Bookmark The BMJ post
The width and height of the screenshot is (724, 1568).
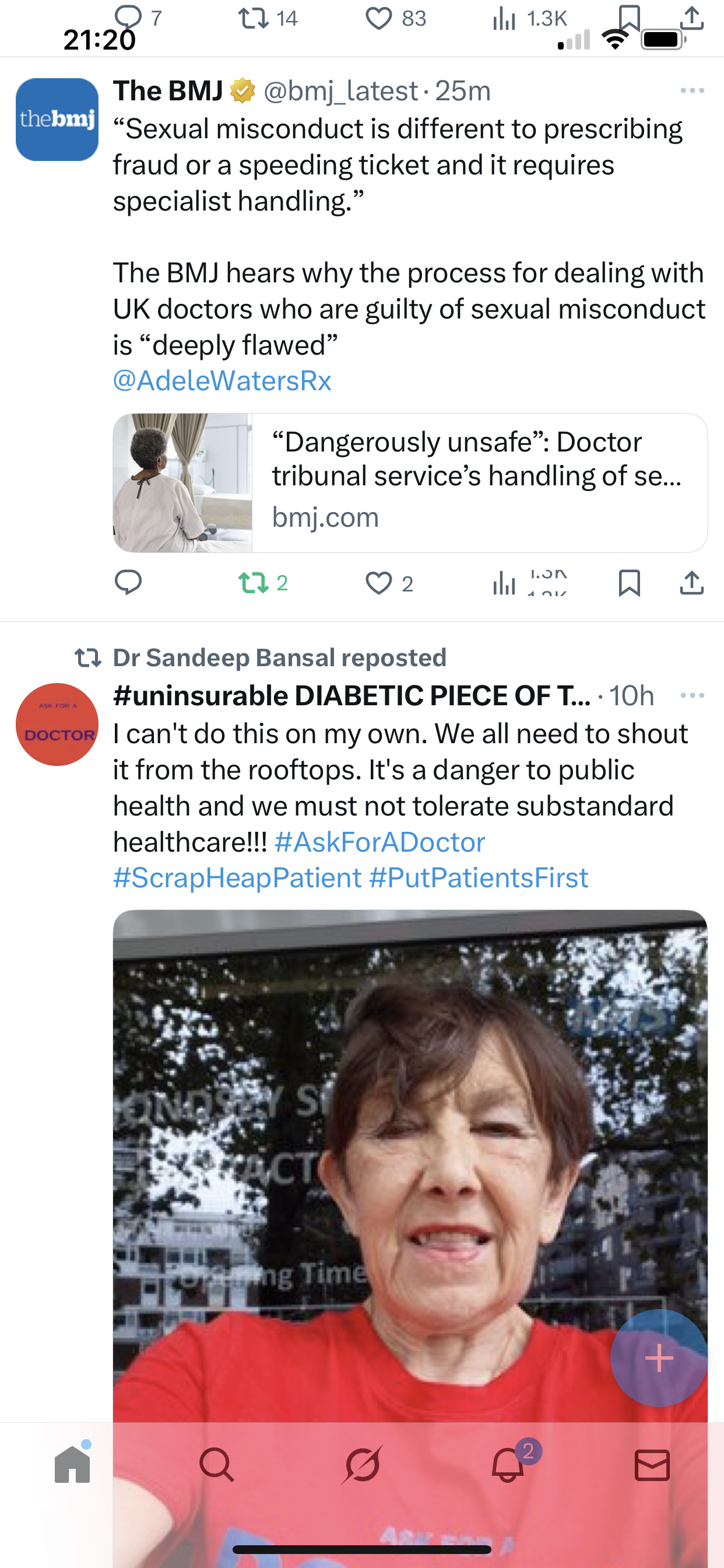[x=628, y=583]
